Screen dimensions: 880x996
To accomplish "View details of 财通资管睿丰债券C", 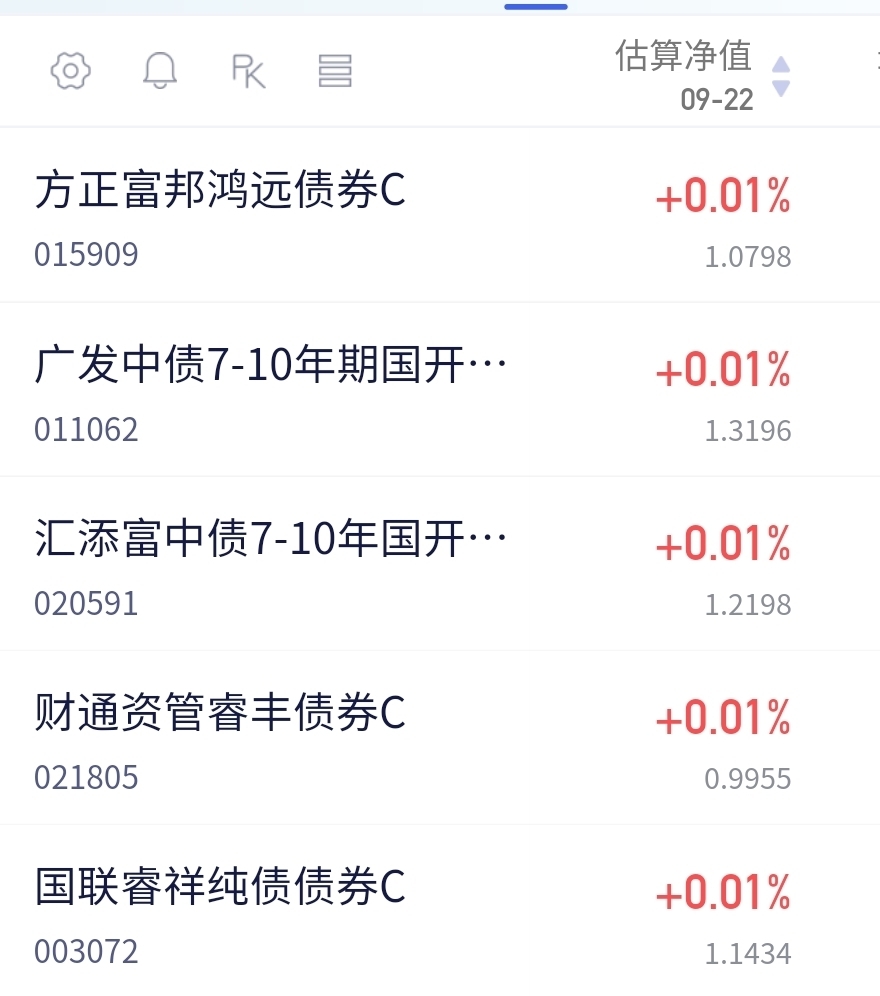I will 220,714.
